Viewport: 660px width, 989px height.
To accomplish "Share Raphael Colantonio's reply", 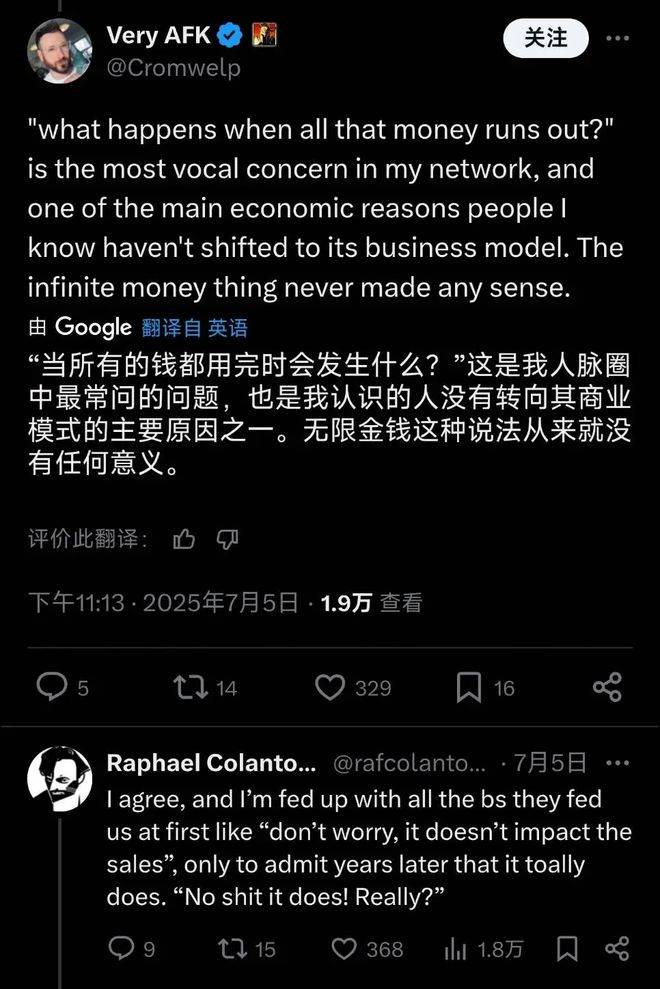I will 618,948.
